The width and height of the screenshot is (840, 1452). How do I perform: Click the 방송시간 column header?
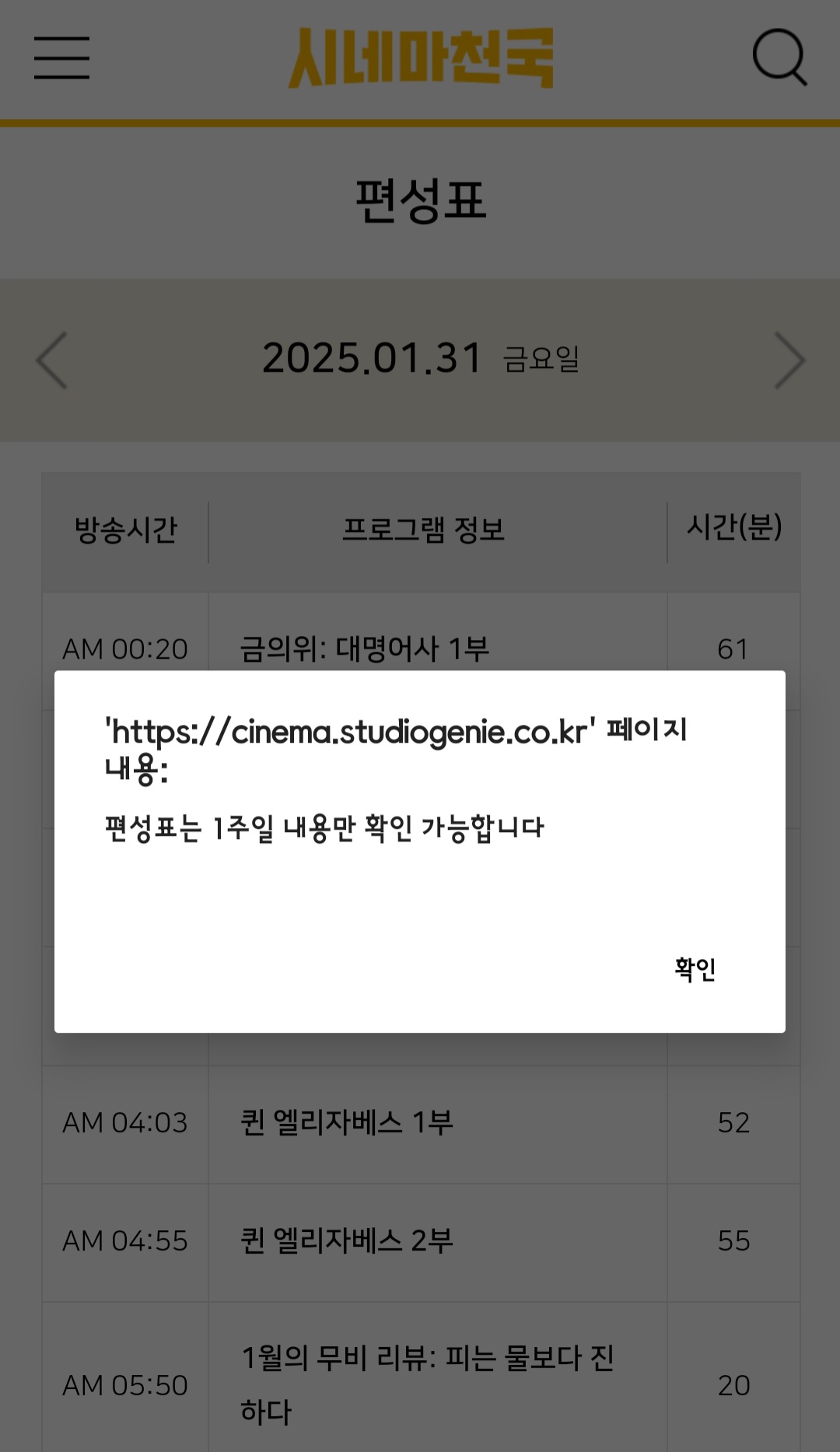point(124,530)
